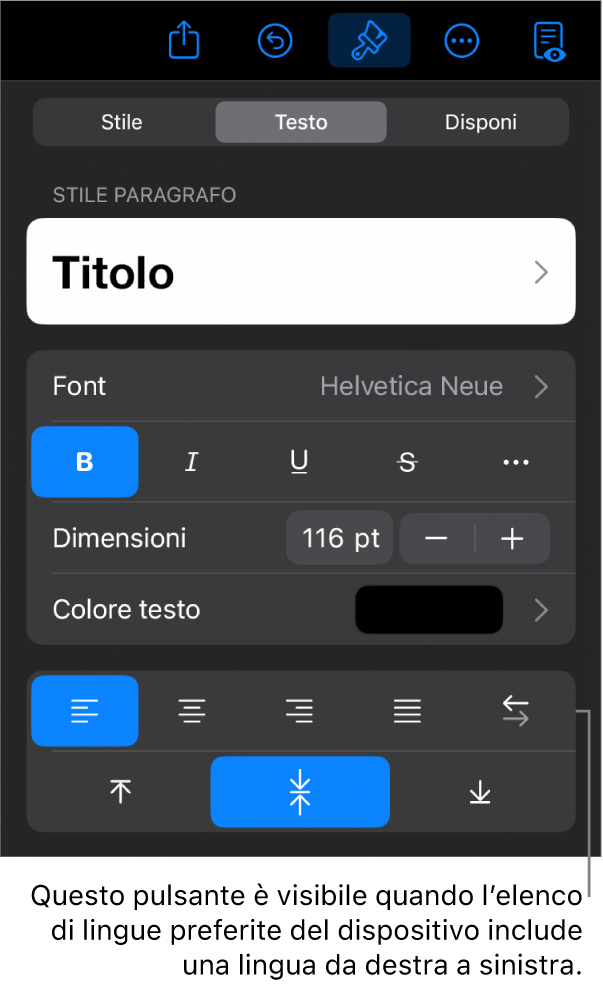Undo the last action
The image size is (603, 993).
(275, 41)
